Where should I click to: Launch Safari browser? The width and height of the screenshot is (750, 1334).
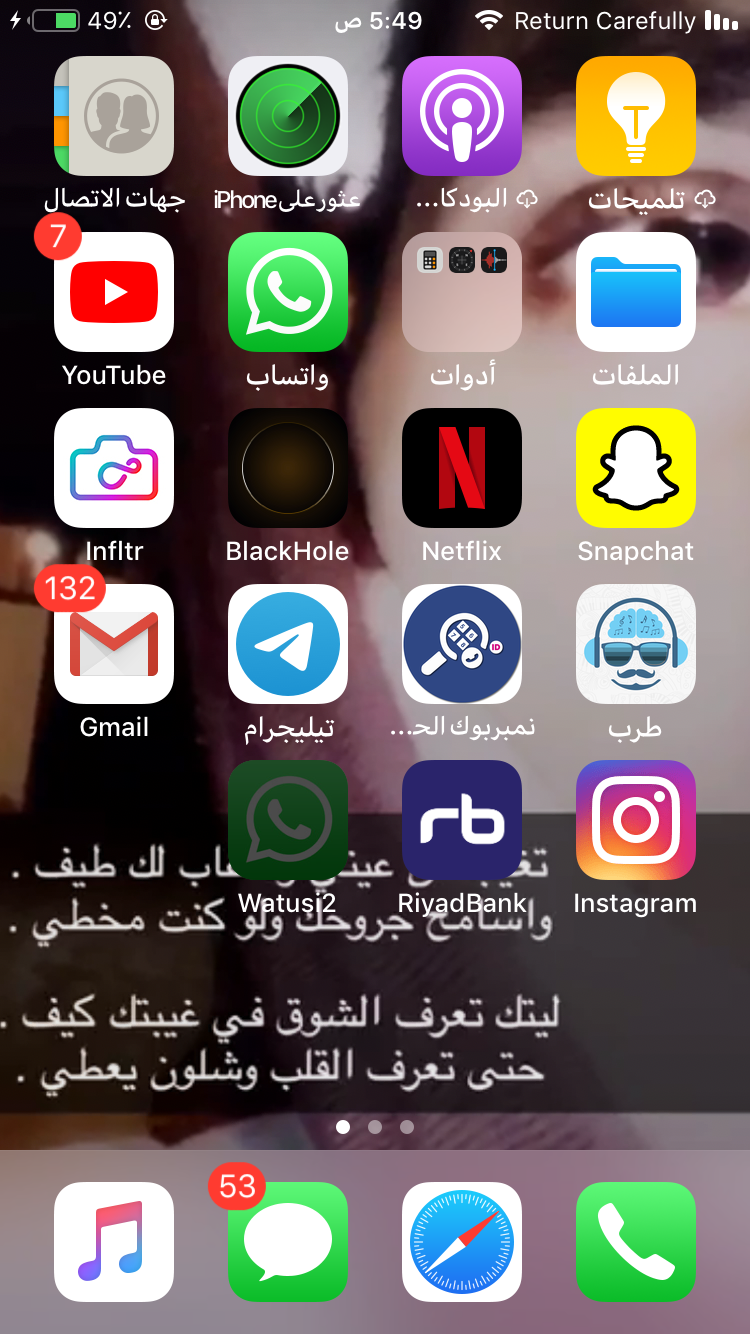pyautogui.click(x=462, y=1242)
